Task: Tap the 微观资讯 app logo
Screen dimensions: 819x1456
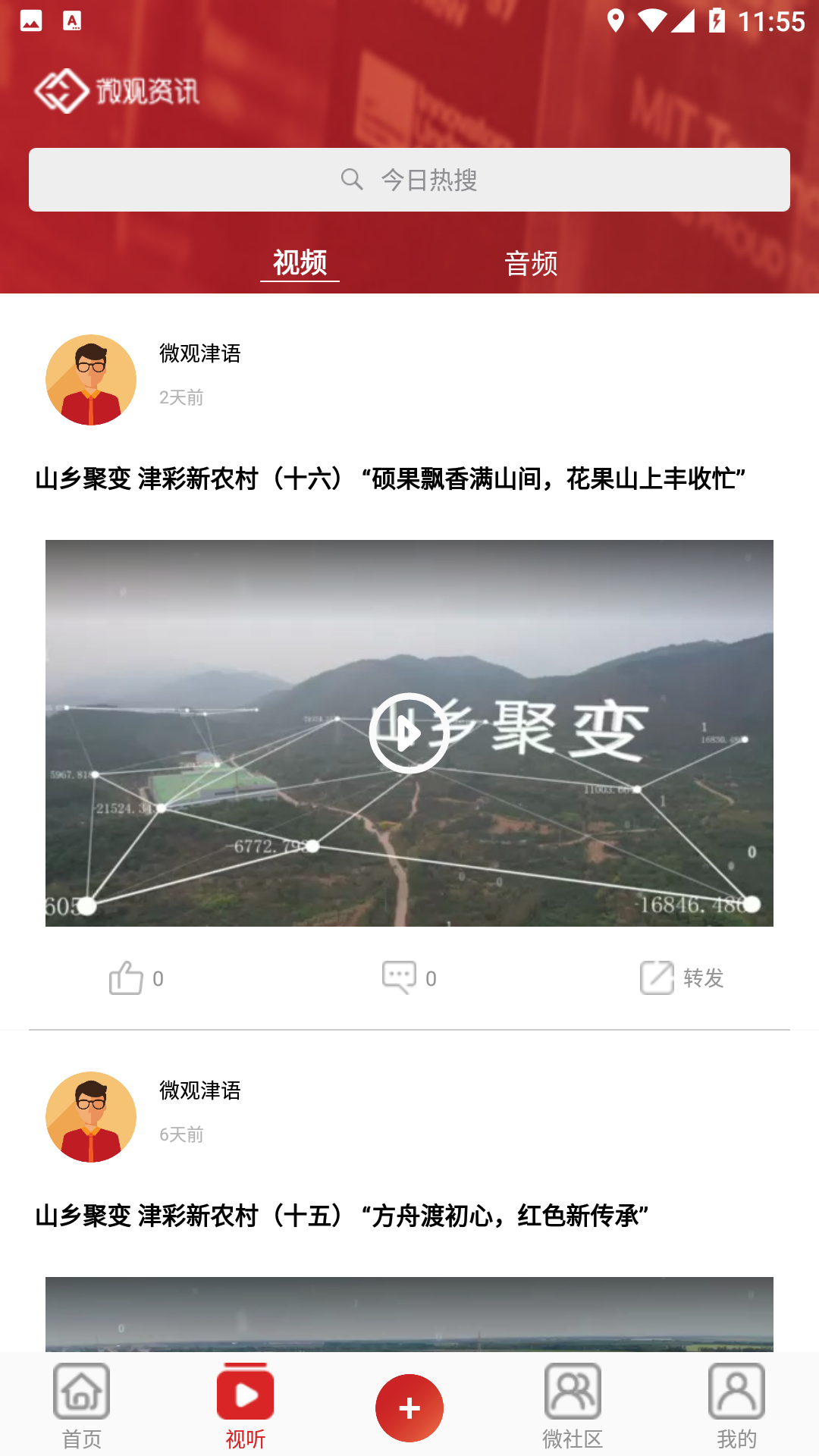Action: click(118, 91)
